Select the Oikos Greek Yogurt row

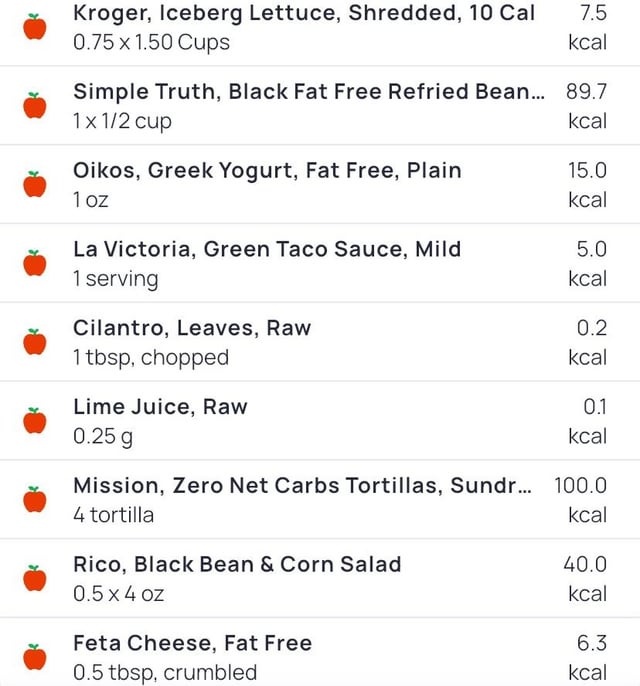pyautogui.click(x=320, y=184)
